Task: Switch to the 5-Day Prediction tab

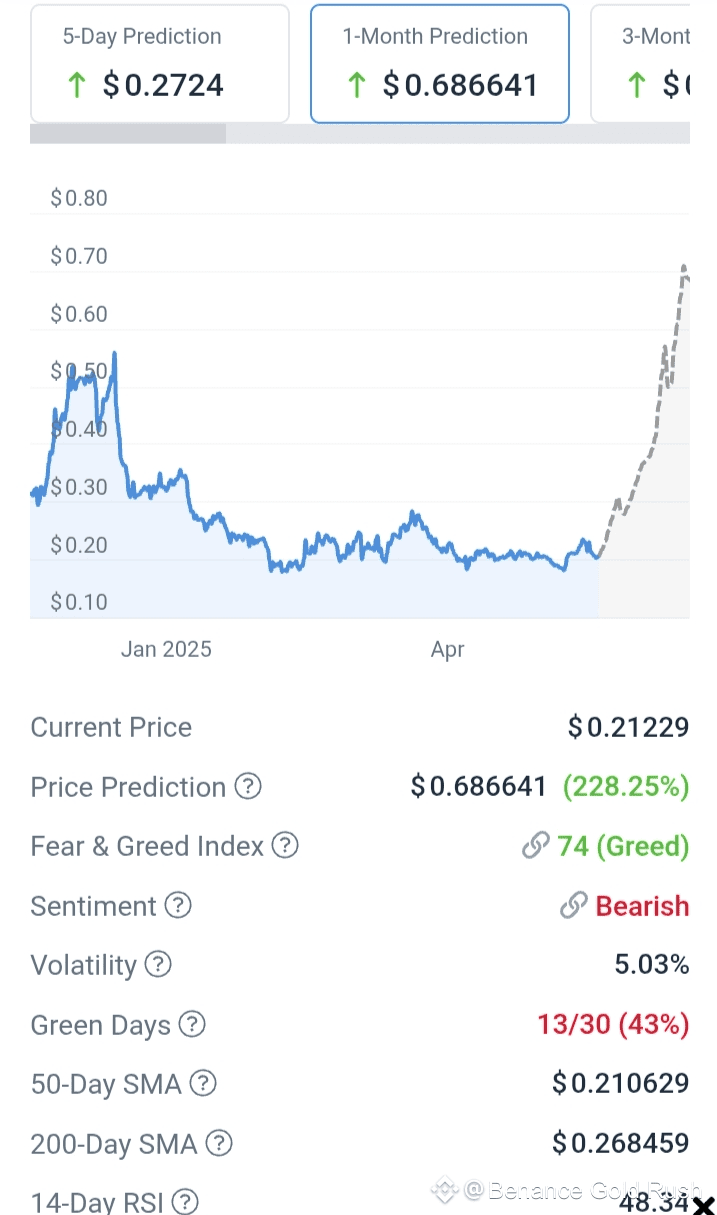Action: (x=159, y=64)
